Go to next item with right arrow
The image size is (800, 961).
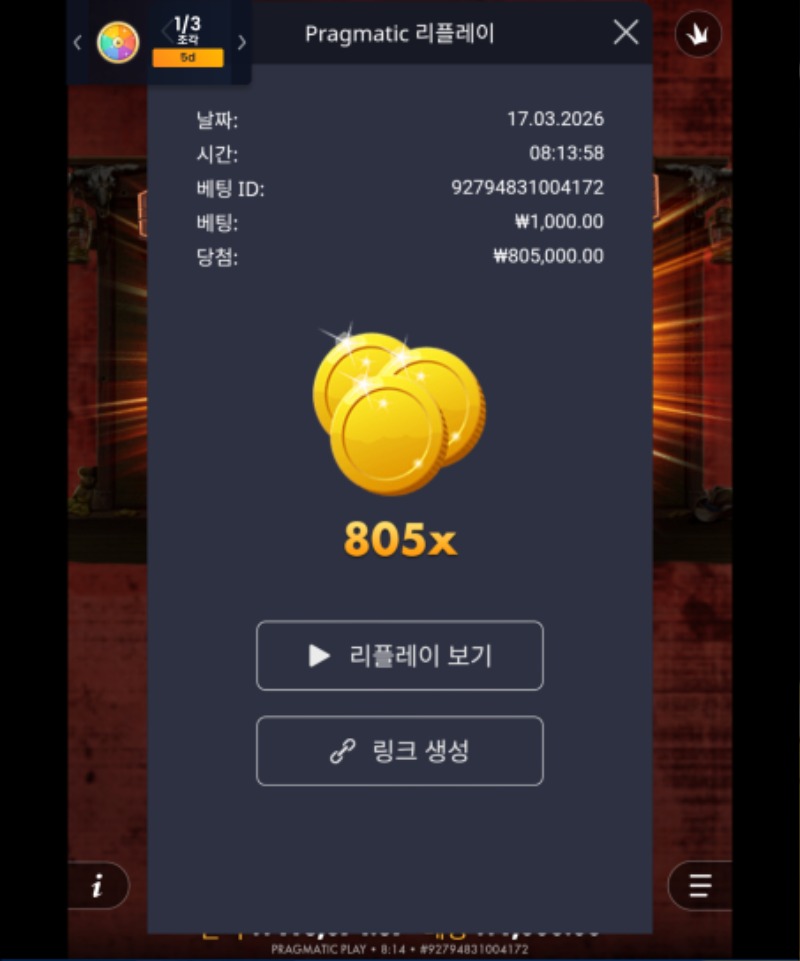(x=241, y=43)
